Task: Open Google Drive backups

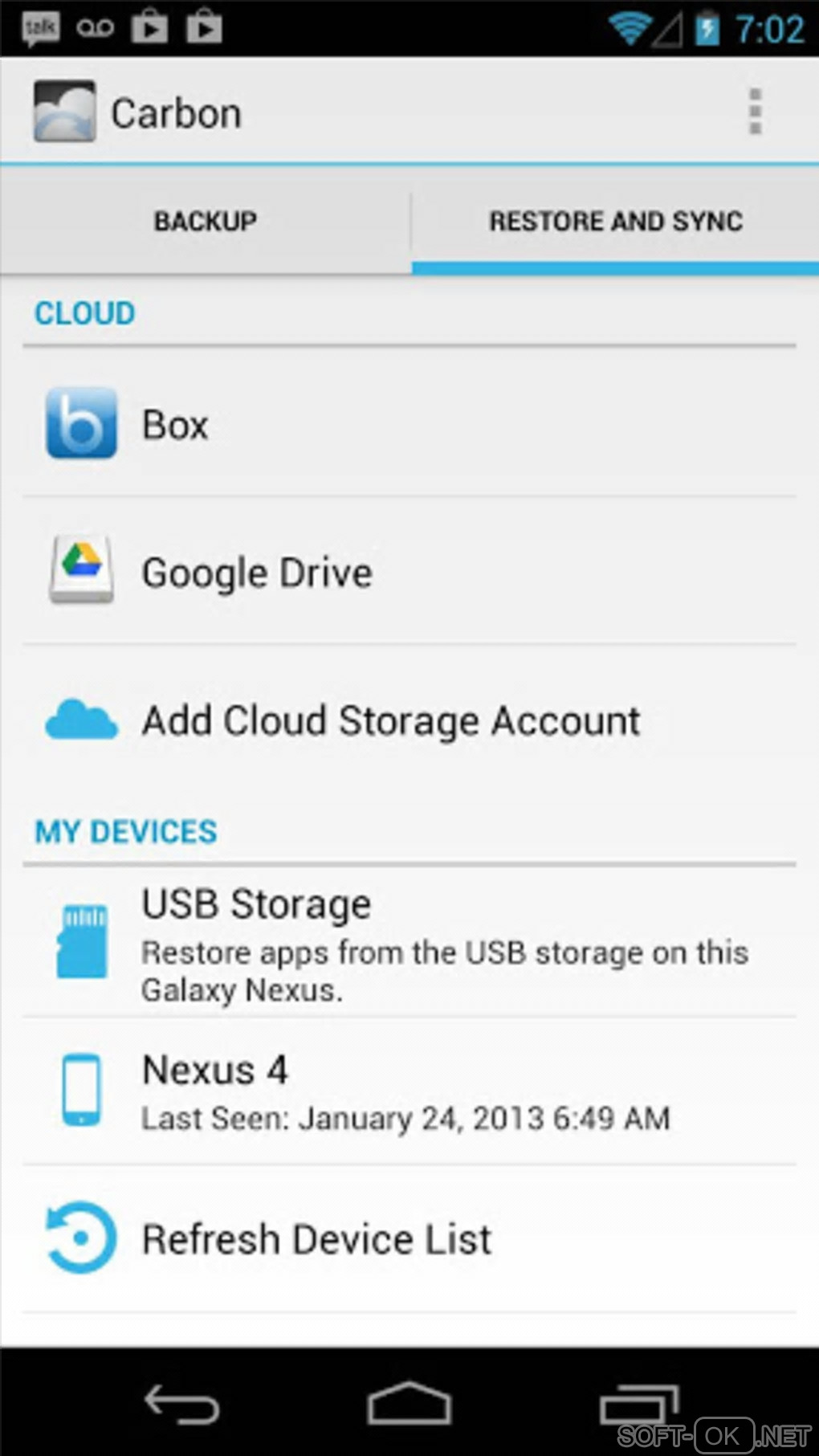Action: (x=409, y=572)
